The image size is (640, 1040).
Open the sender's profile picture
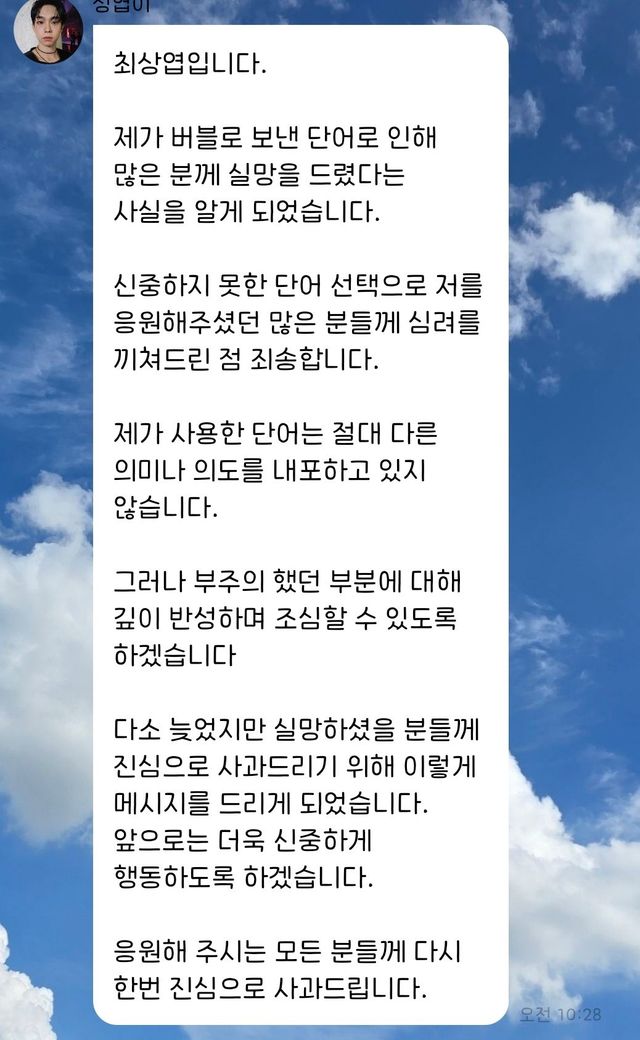47,28
